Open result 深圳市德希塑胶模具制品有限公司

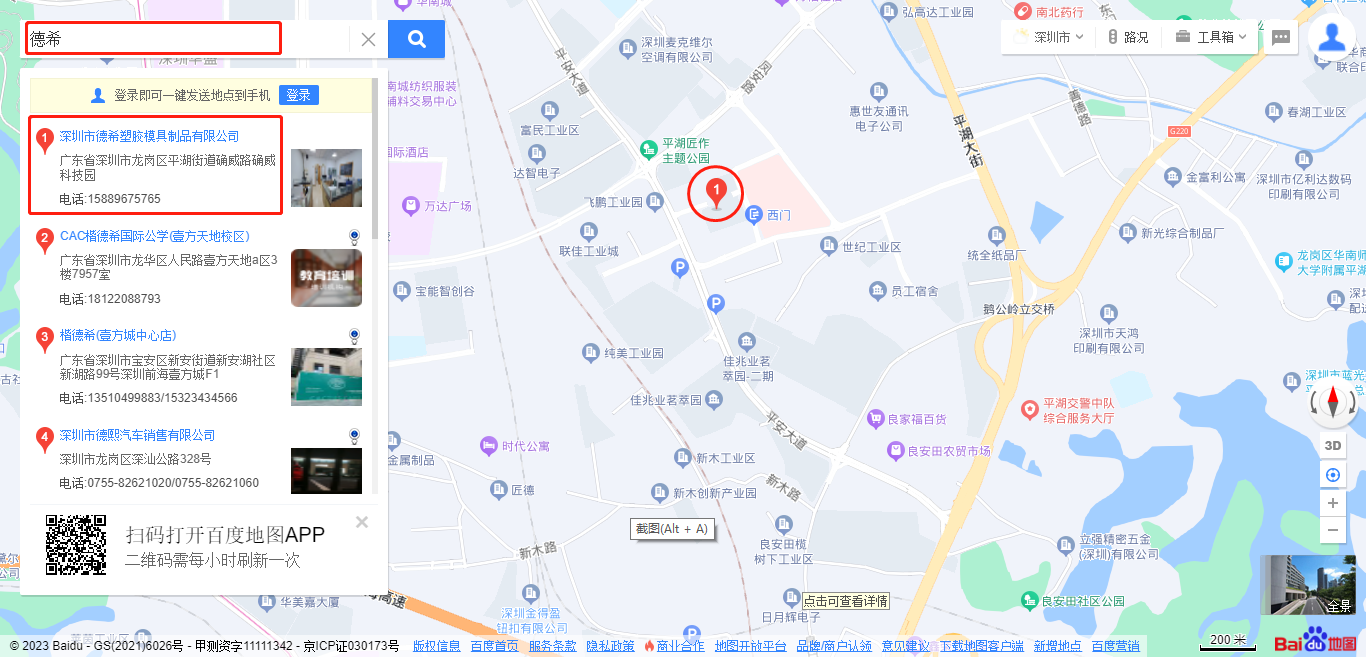tap(149, 136)
